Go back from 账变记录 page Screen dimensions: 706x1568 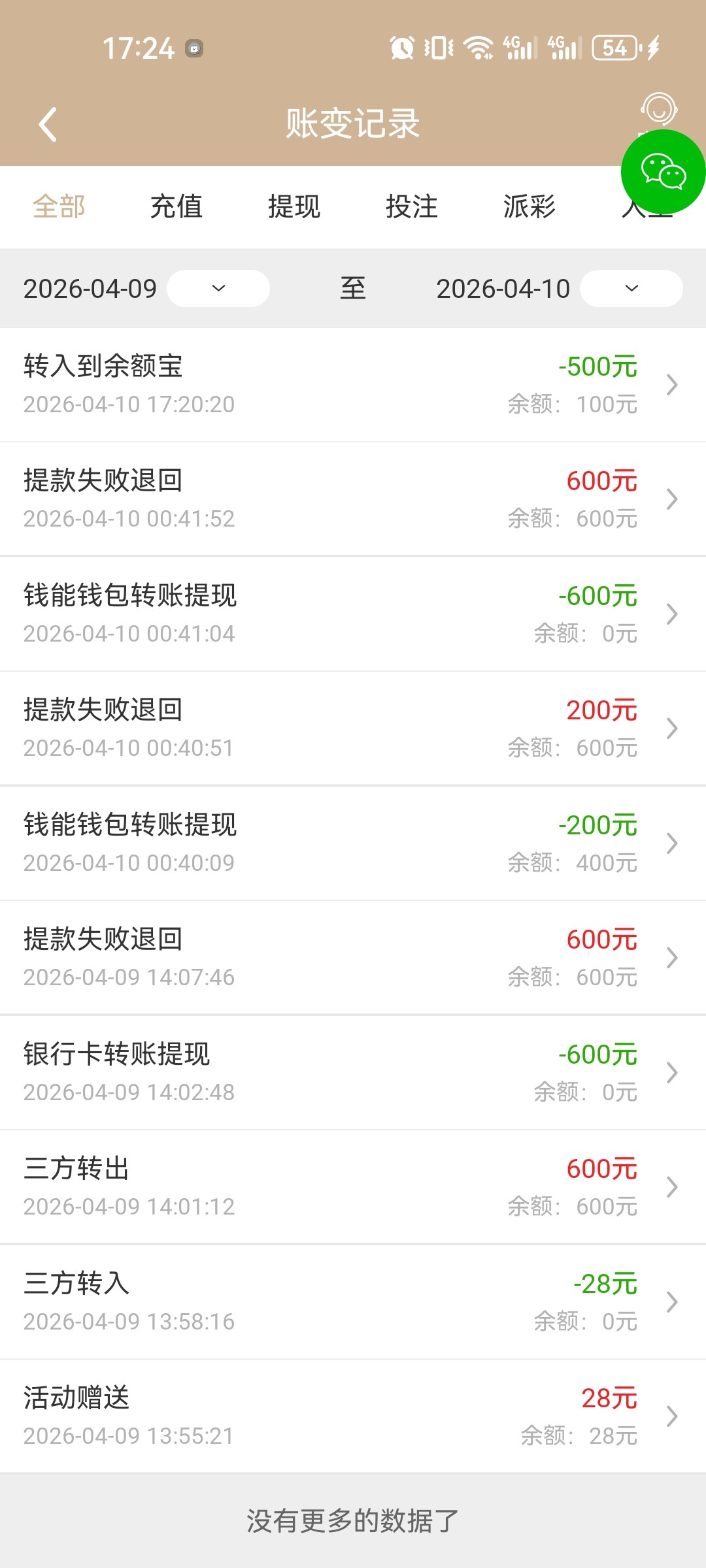48,124
